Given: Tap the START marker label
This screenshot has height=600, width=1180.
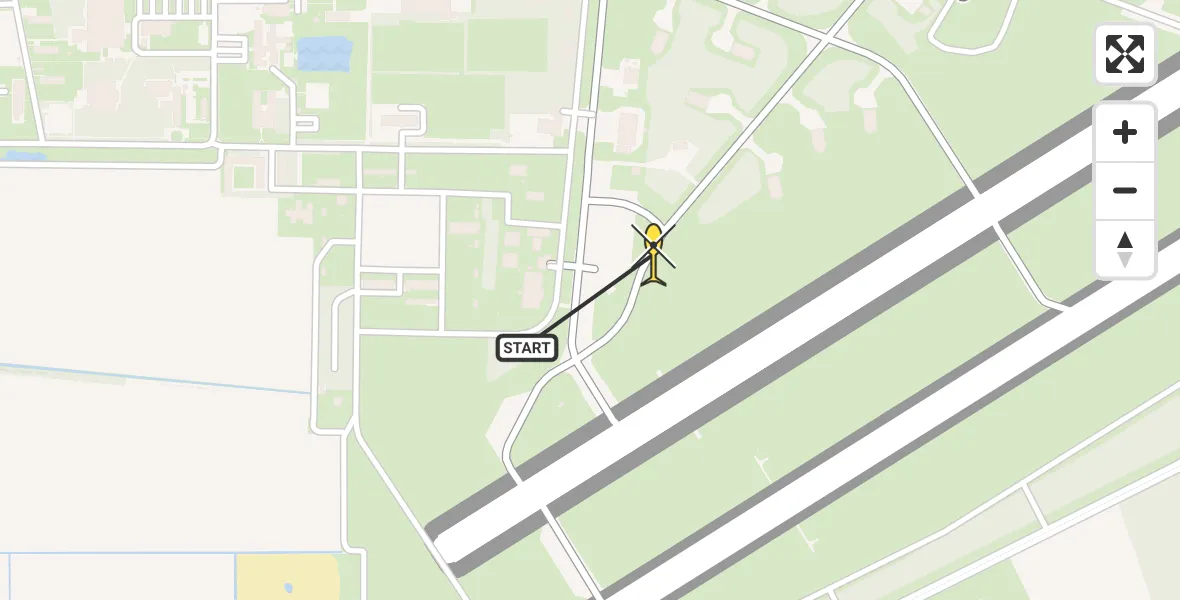Looking at the screenshot, I should pyautogui.click(x=527, y=348).
